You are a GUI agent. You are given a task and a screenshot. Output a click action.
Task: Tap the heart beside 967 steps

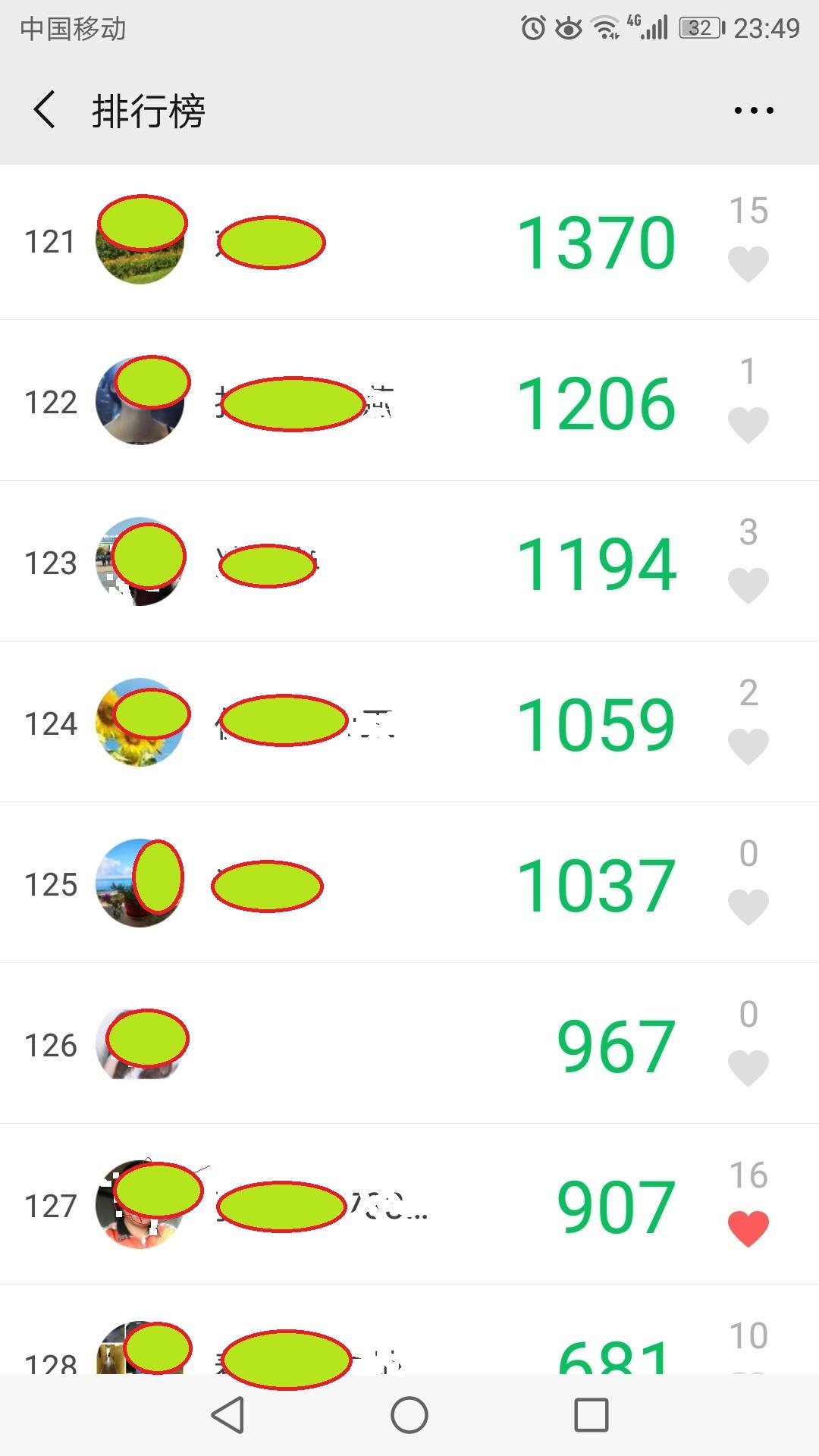click(x=748, y=1068)
